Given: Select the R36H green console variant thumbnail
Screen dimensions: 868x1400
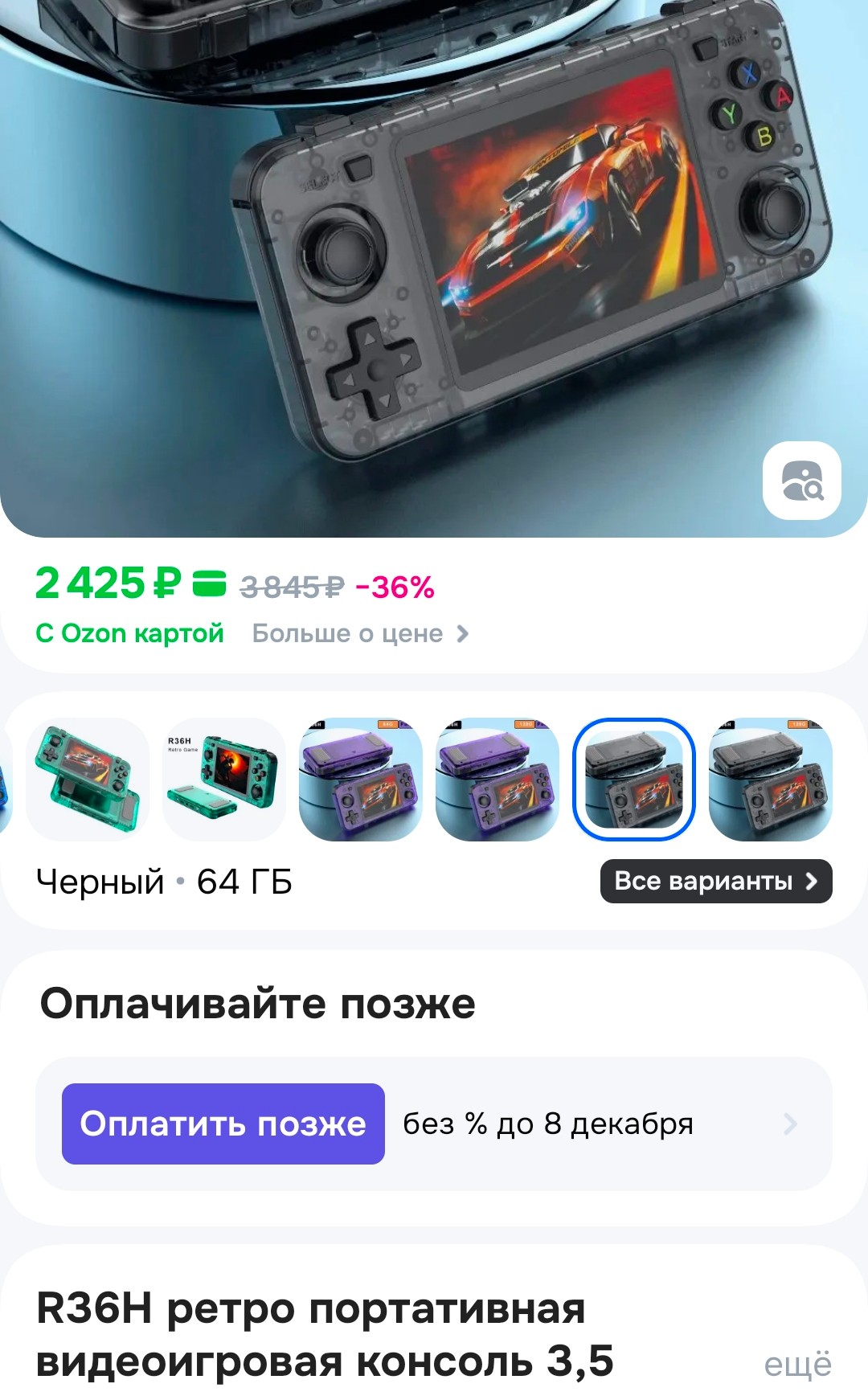Looking at the screenshot, I should point(224,780).
